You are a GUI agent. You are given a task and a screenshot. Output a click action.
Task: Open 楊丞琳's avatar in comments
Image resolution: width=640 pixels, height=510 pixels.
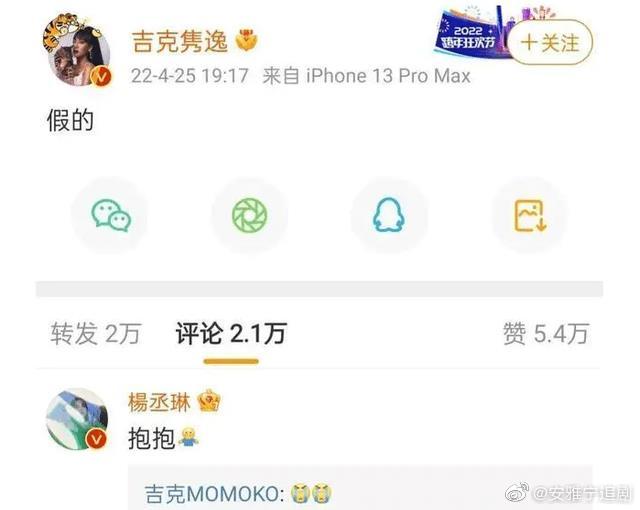pyautogui.click(x=77, y=420)
